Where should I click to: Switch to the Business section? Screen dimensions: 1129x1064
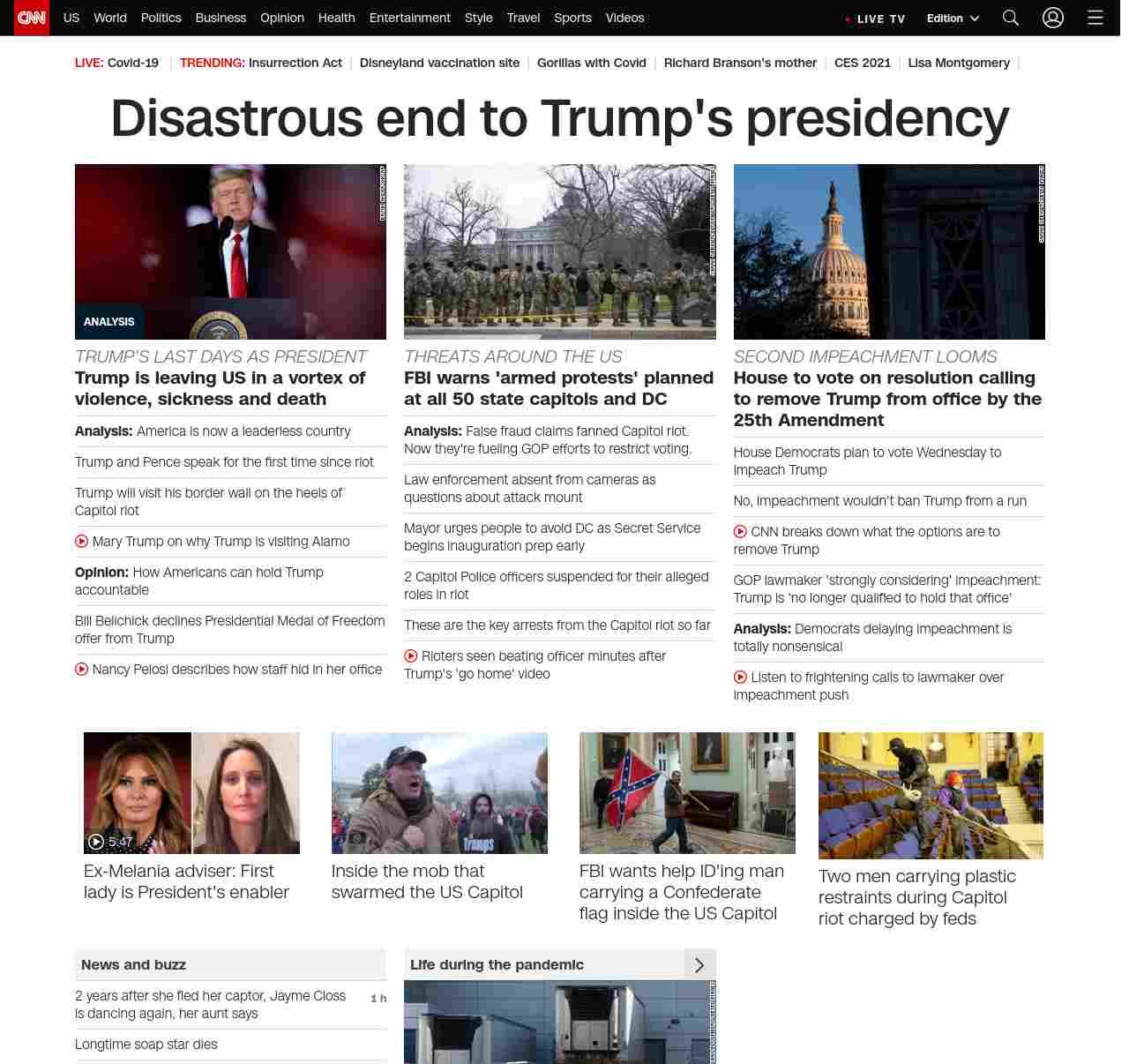pos(221,18)
